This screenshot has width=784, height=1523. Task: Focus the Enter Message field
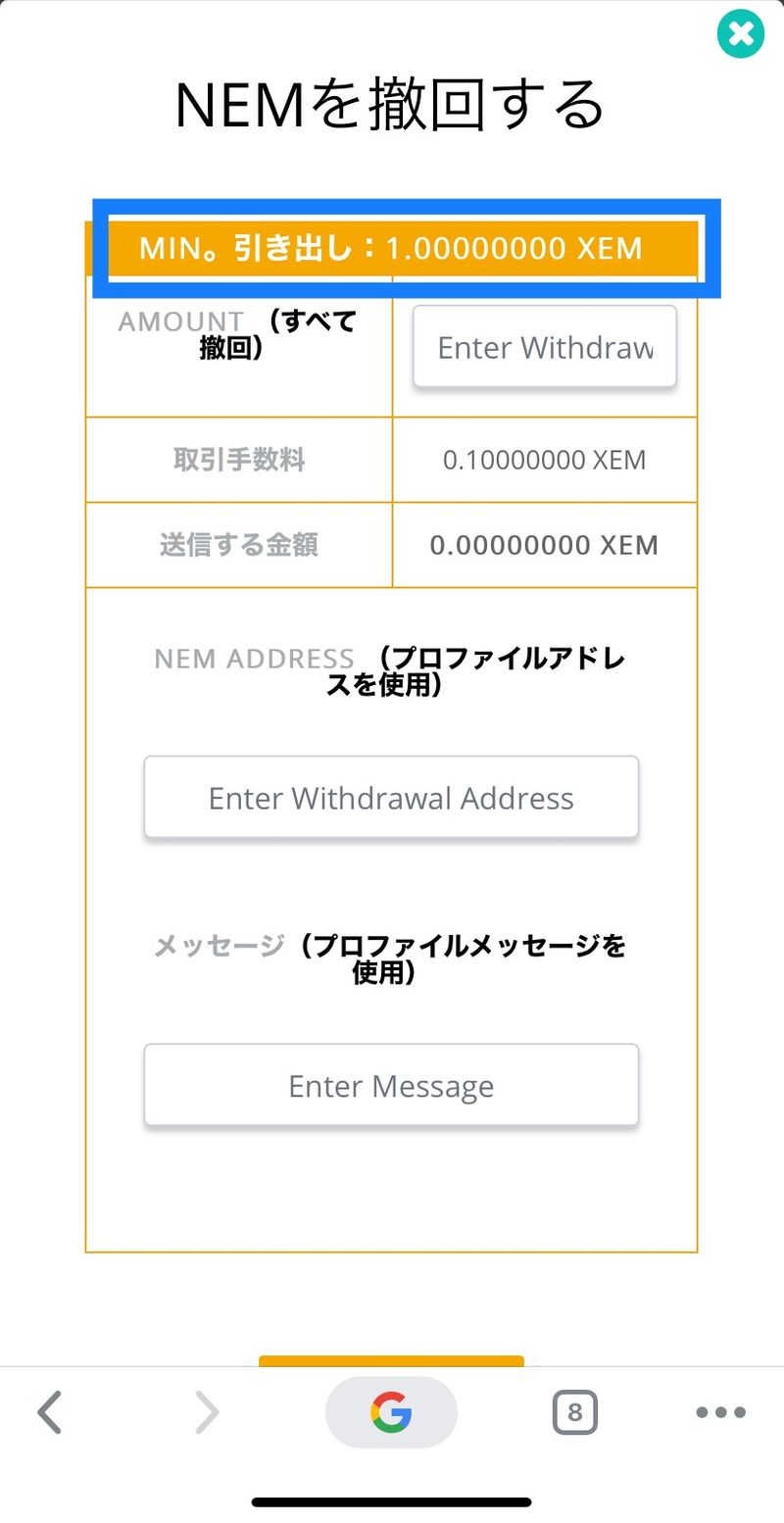click(x=391, y=1085)
